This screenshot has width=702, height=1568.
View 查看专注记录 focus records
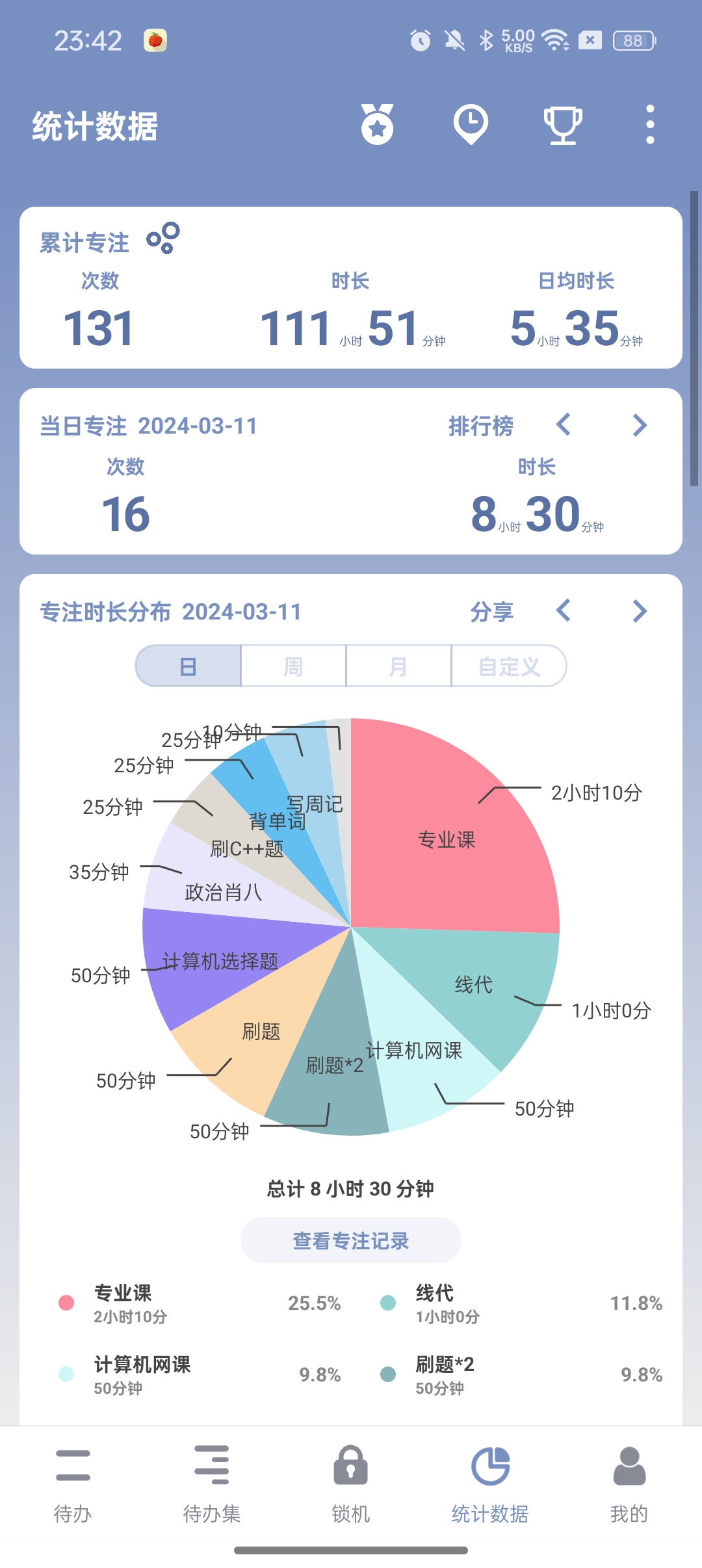351,1240
